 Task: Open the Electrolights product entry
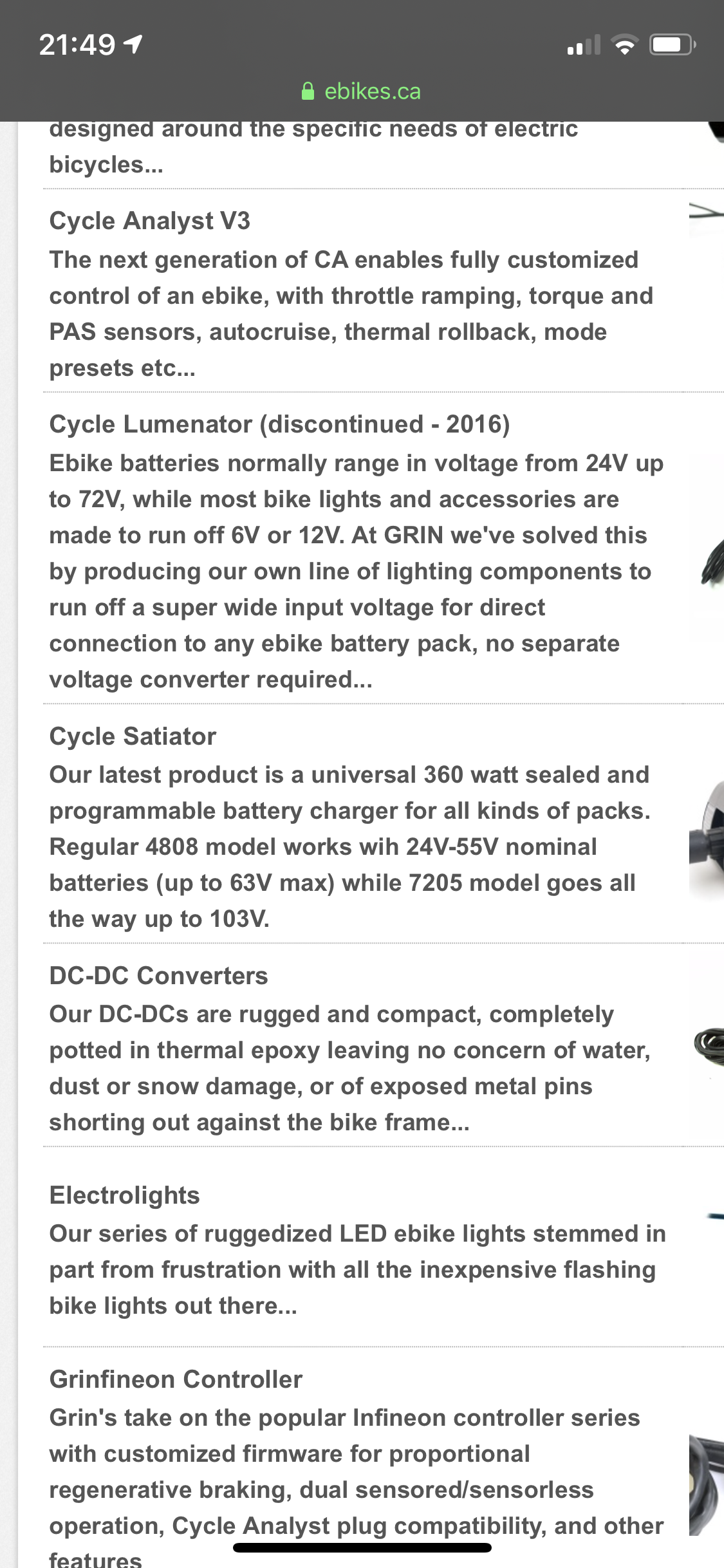[x=124, y=1195]
